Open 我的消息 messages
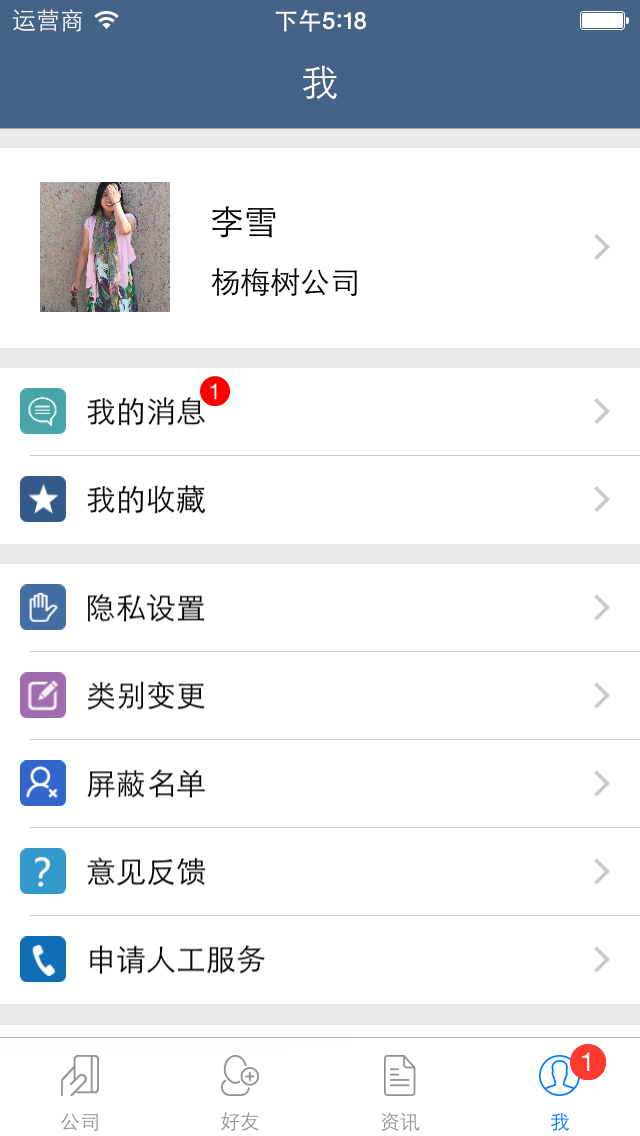 (x=320, y=411)
